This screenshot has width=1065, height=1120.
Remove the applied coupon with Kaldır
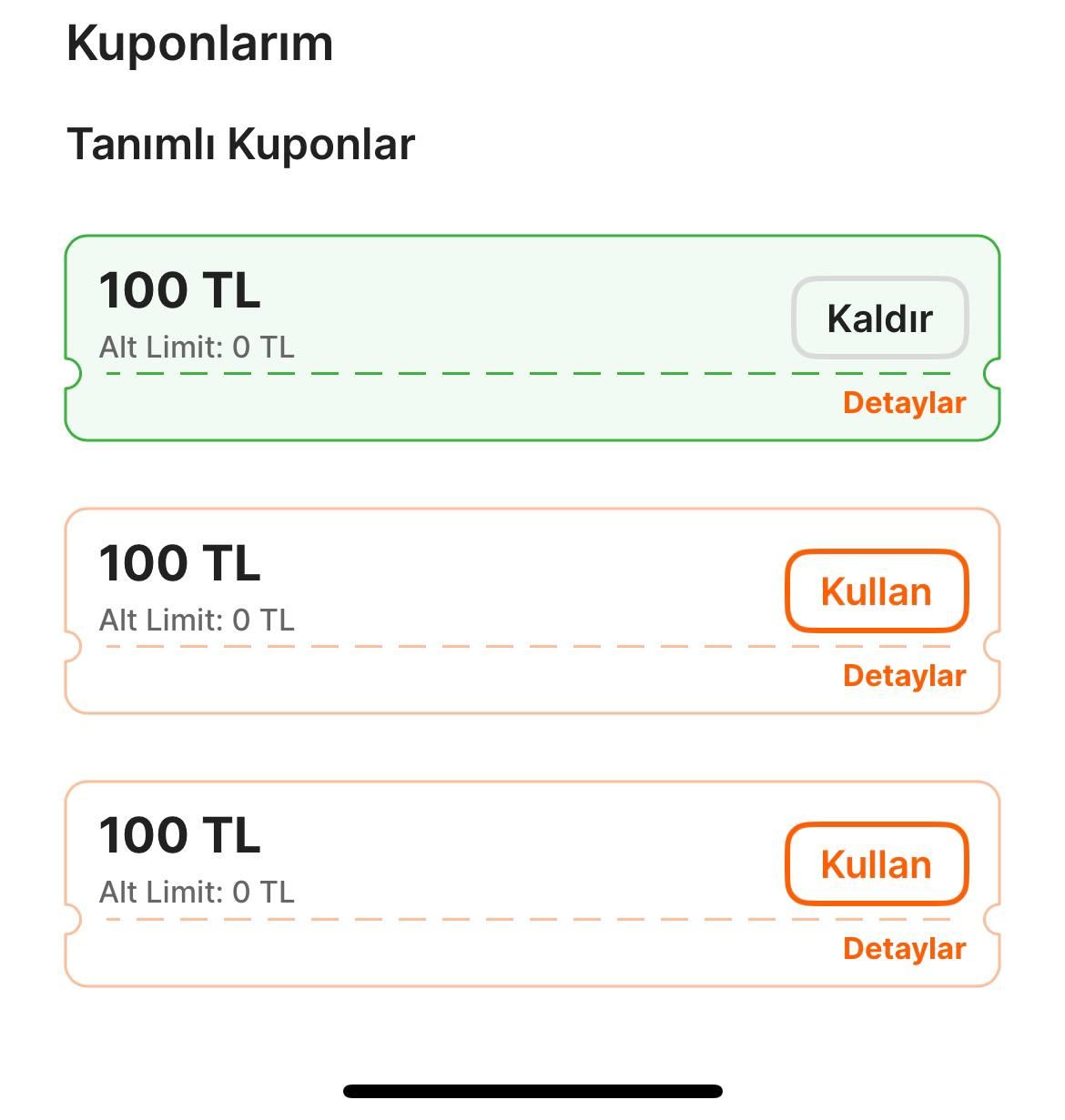point(879,318)
